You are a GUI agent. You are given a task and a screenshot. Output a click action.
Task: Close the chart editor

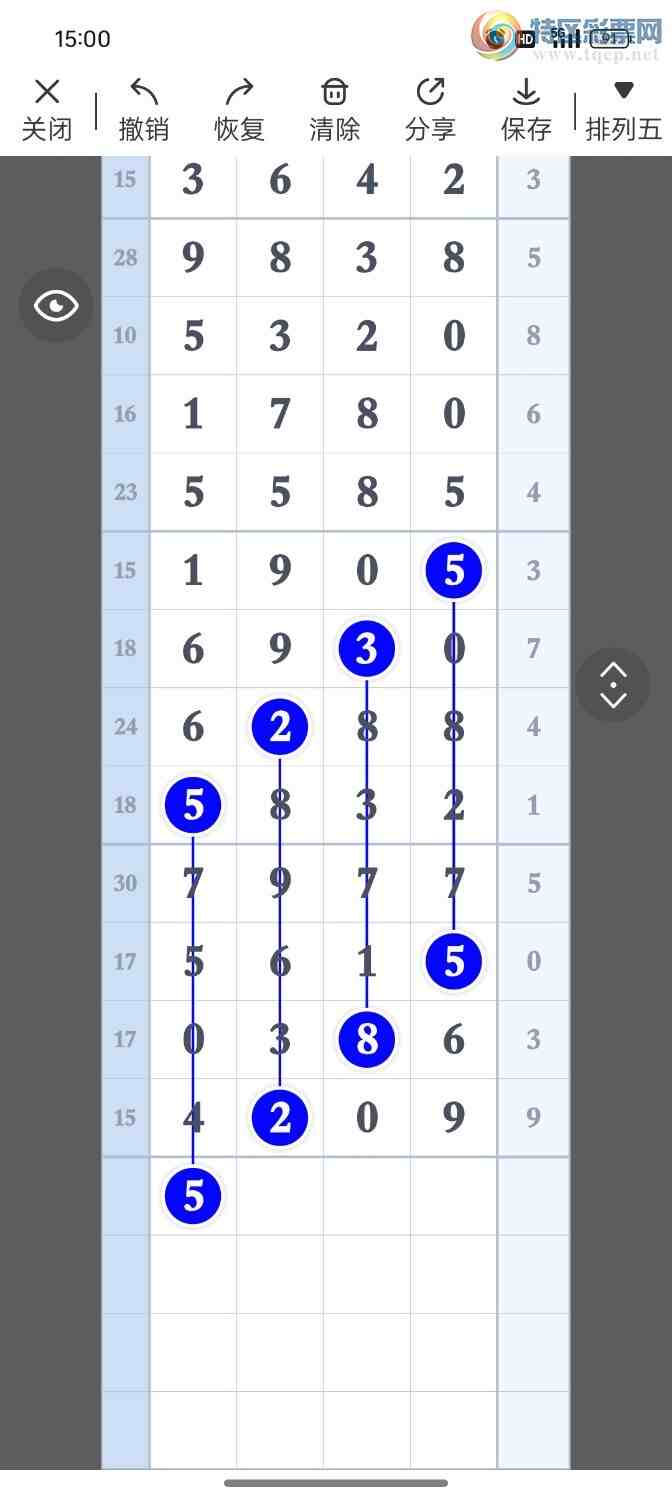(47, 111)
